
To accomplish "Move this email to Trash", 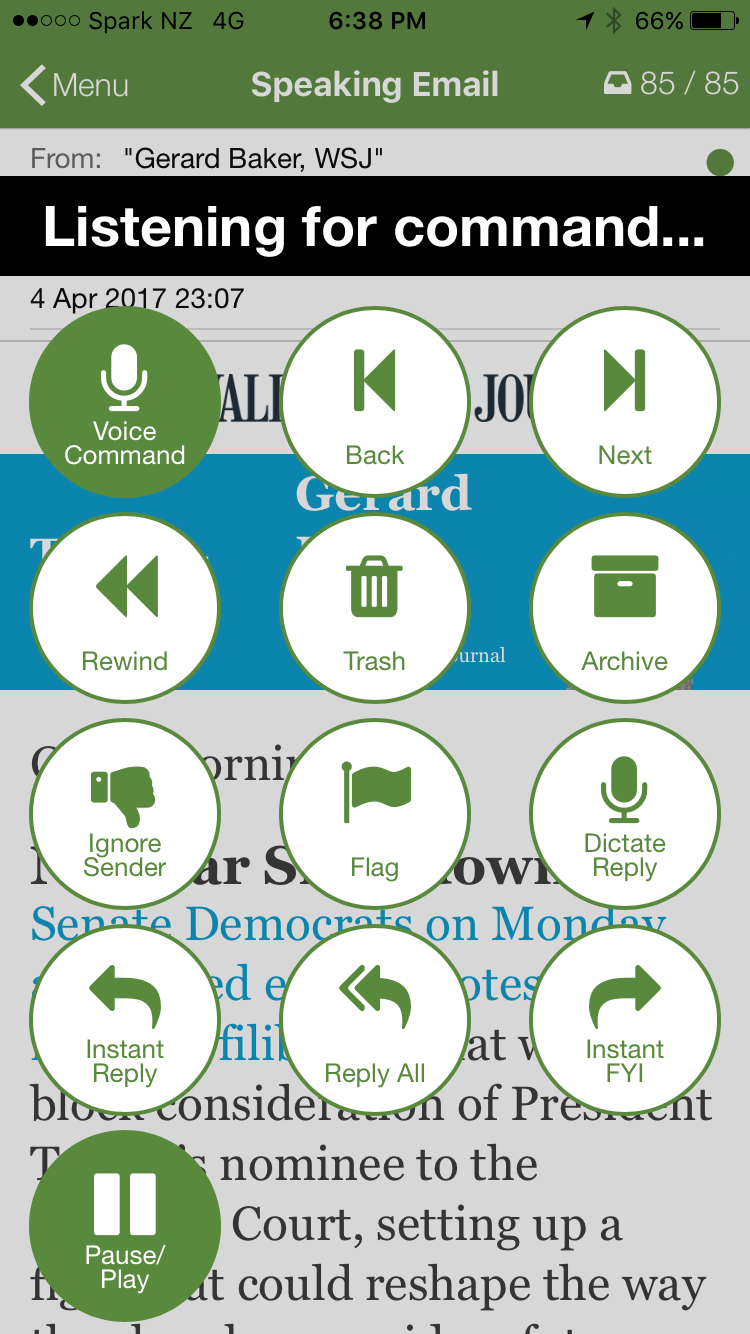I will coord(375,608).
